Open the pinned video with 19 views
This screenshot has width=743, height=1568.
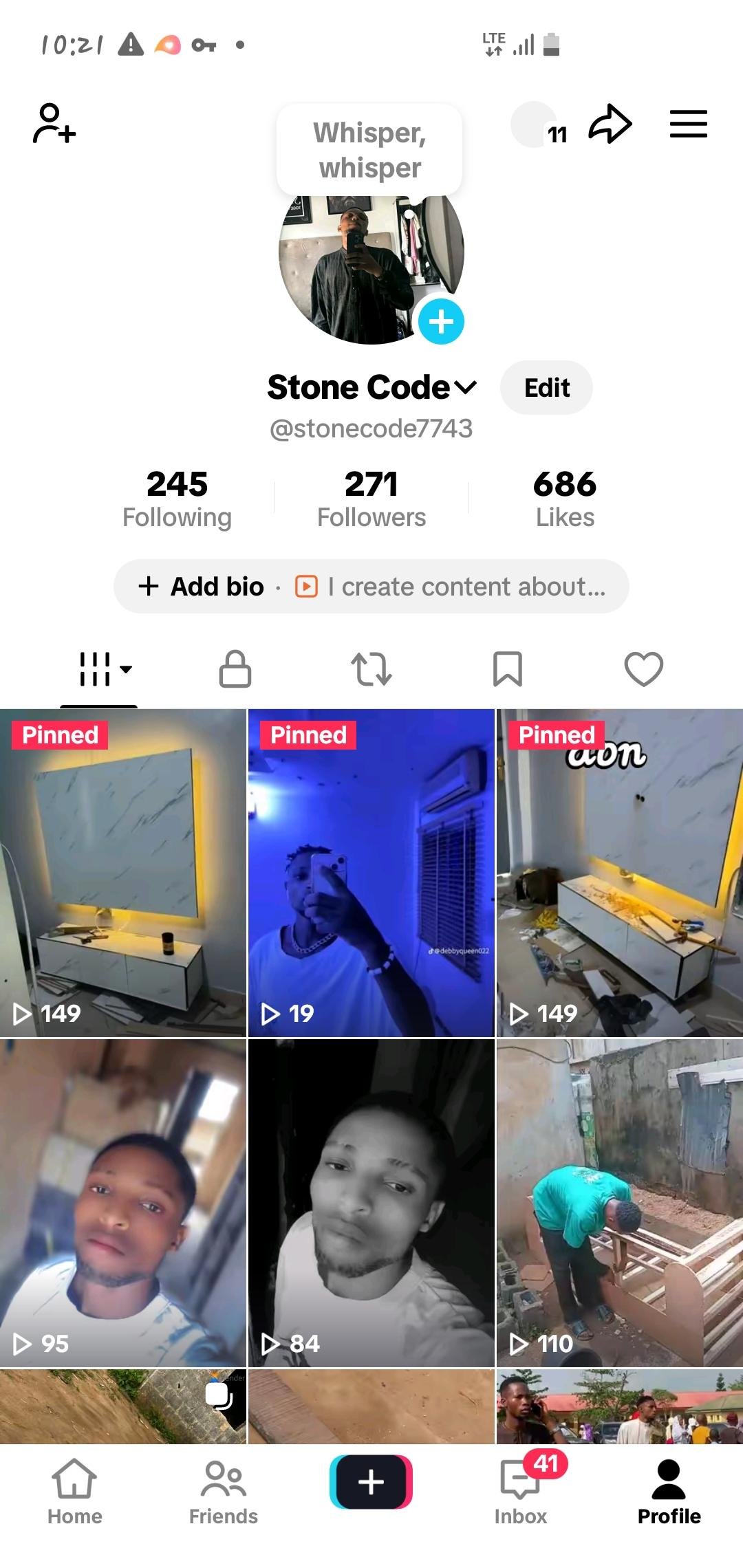(x=371, y=873)
